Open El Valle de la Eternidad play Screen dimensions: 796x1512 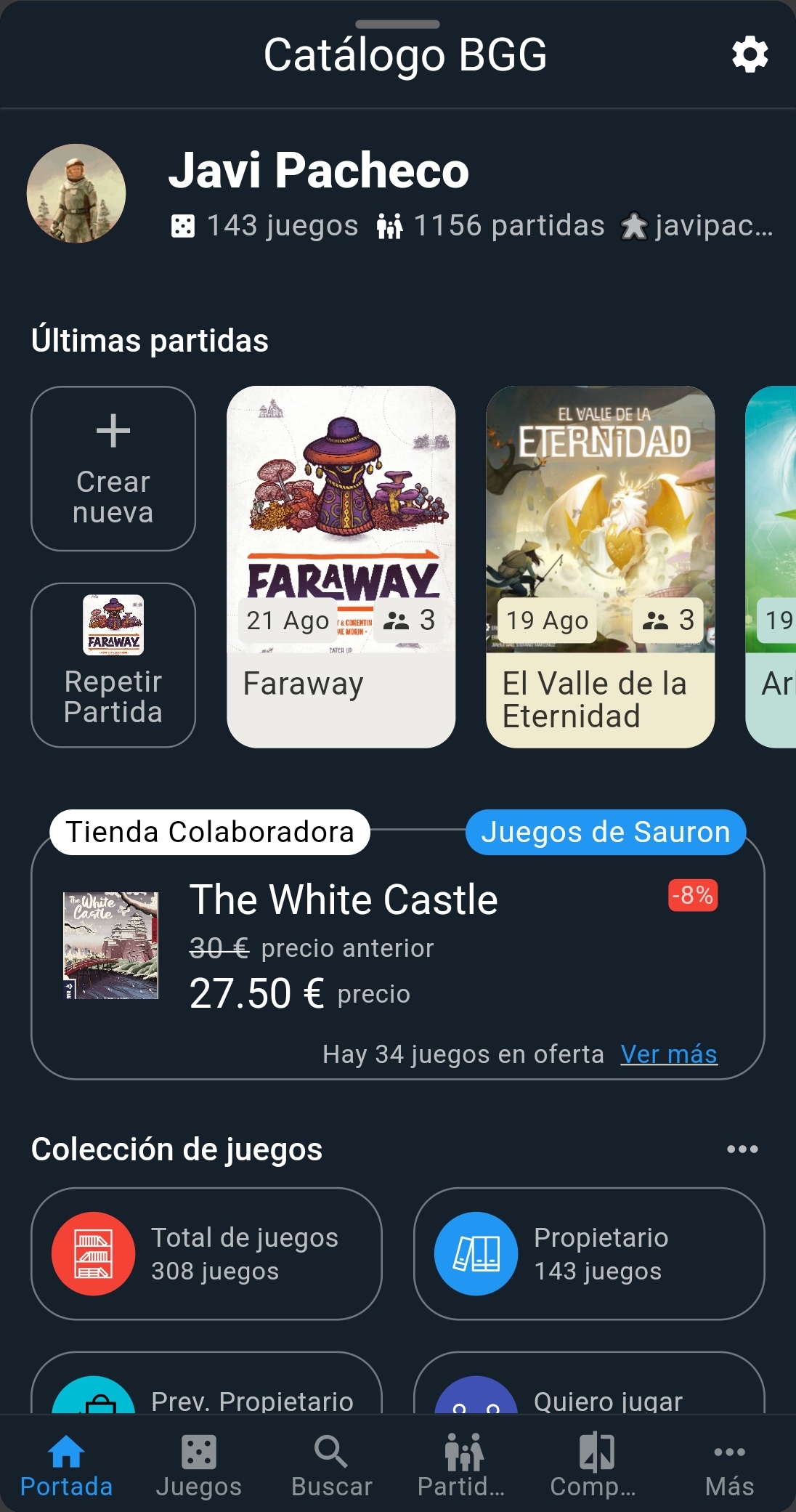[x=600, y=567]
